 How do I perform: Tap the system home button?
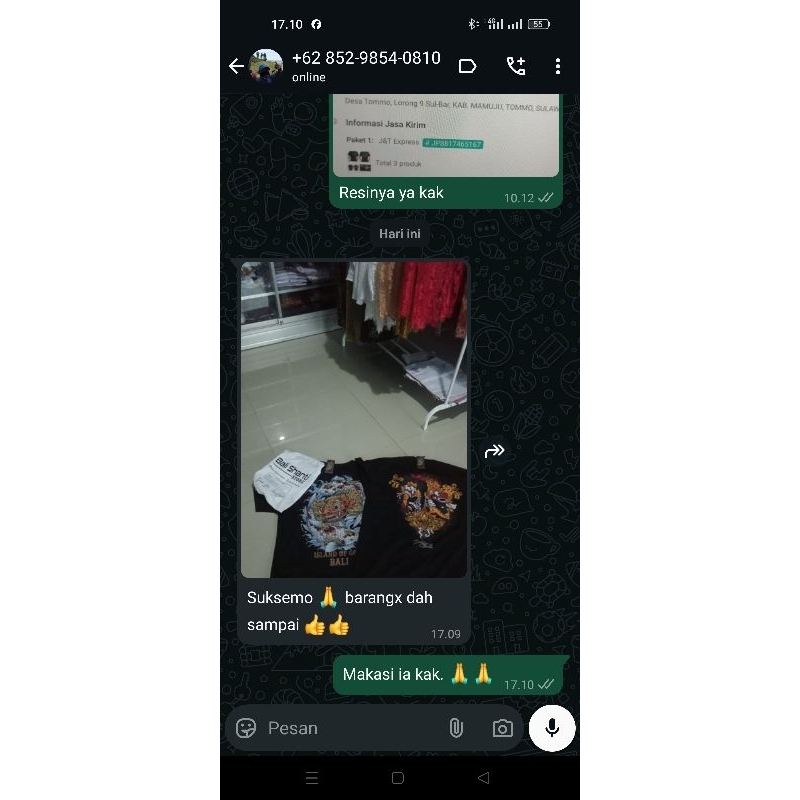(398, 778)
